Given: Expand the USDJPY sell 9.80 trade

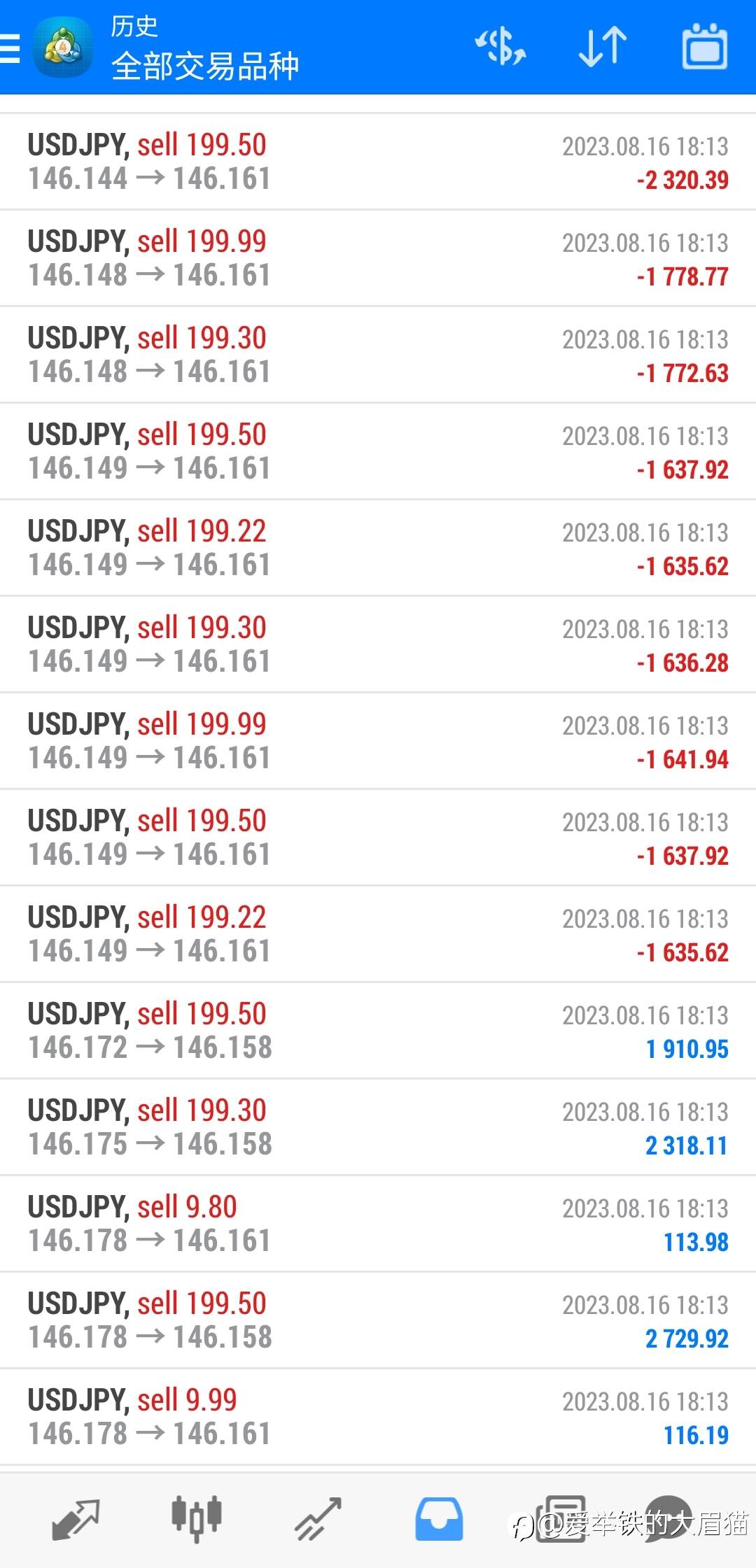Looking at the screenshot, I should [378, 1224].
